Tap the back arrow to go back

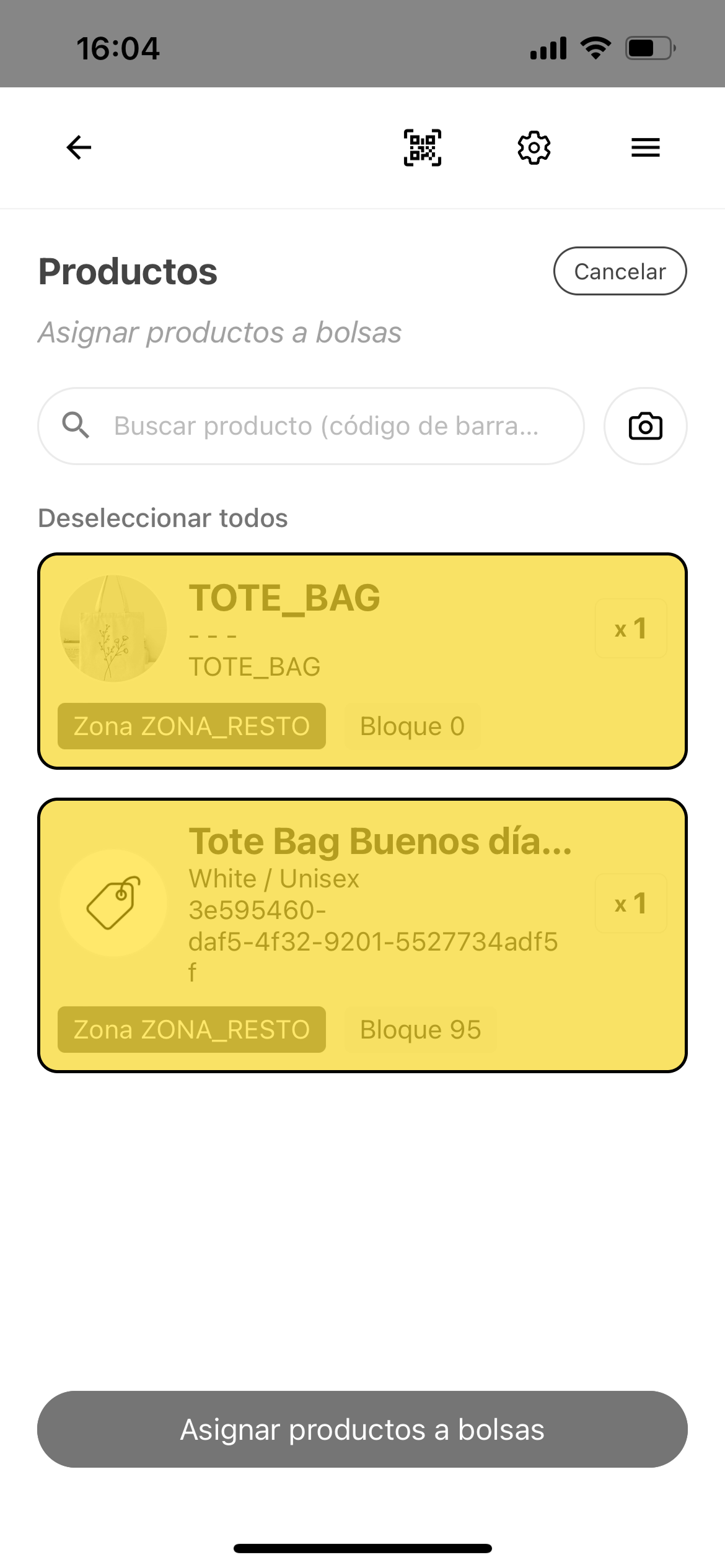pyautogui.click(x=77, y=147)
